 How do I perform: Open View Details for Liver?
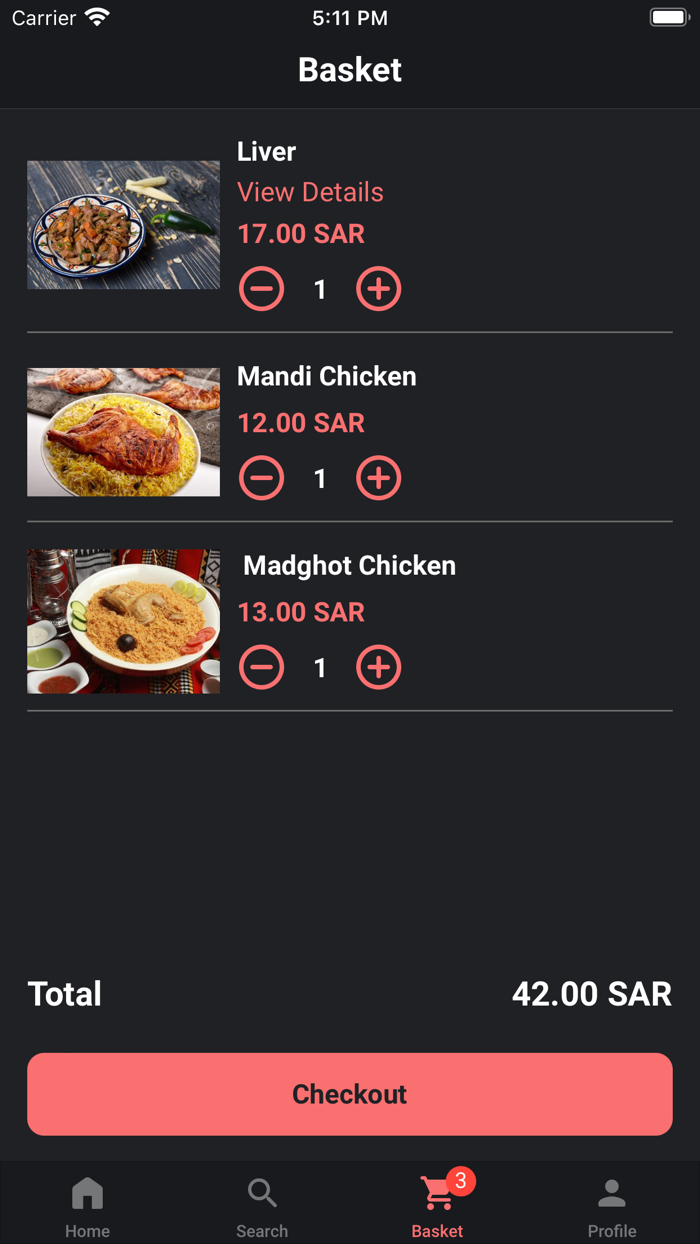click(310, 192)
